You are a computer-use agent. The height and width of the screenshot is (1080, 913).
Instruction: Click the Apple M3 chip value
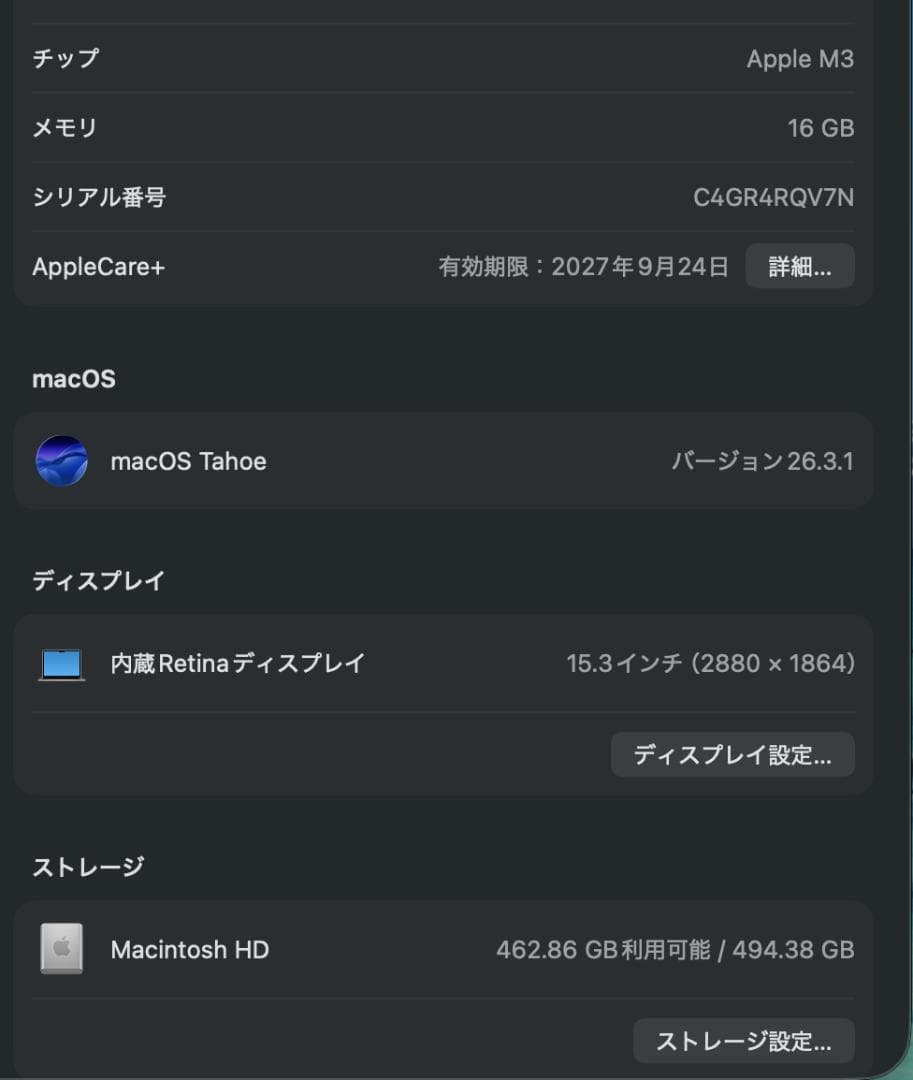click(x=800, y=58)
